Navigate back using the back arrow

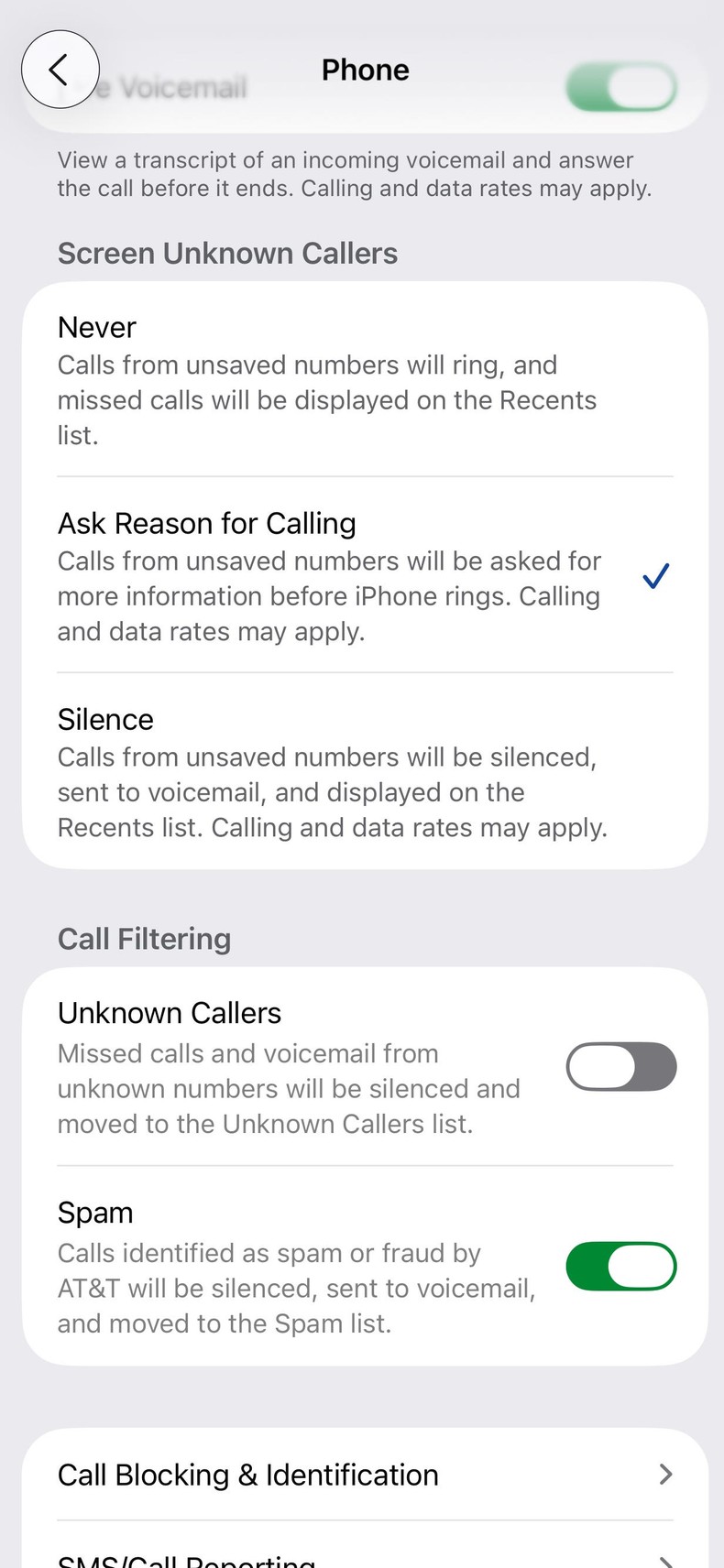coord(60,70)
